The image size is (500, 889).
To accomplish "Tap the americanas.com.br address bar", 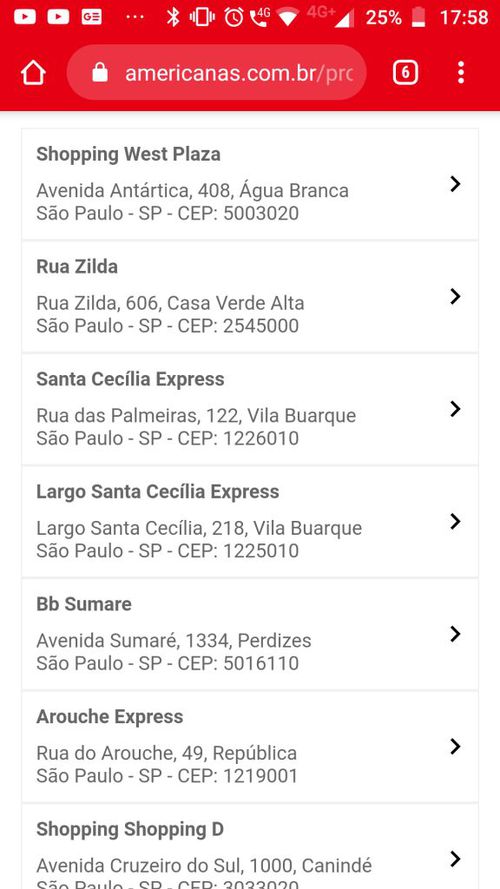I will (217, 73).
